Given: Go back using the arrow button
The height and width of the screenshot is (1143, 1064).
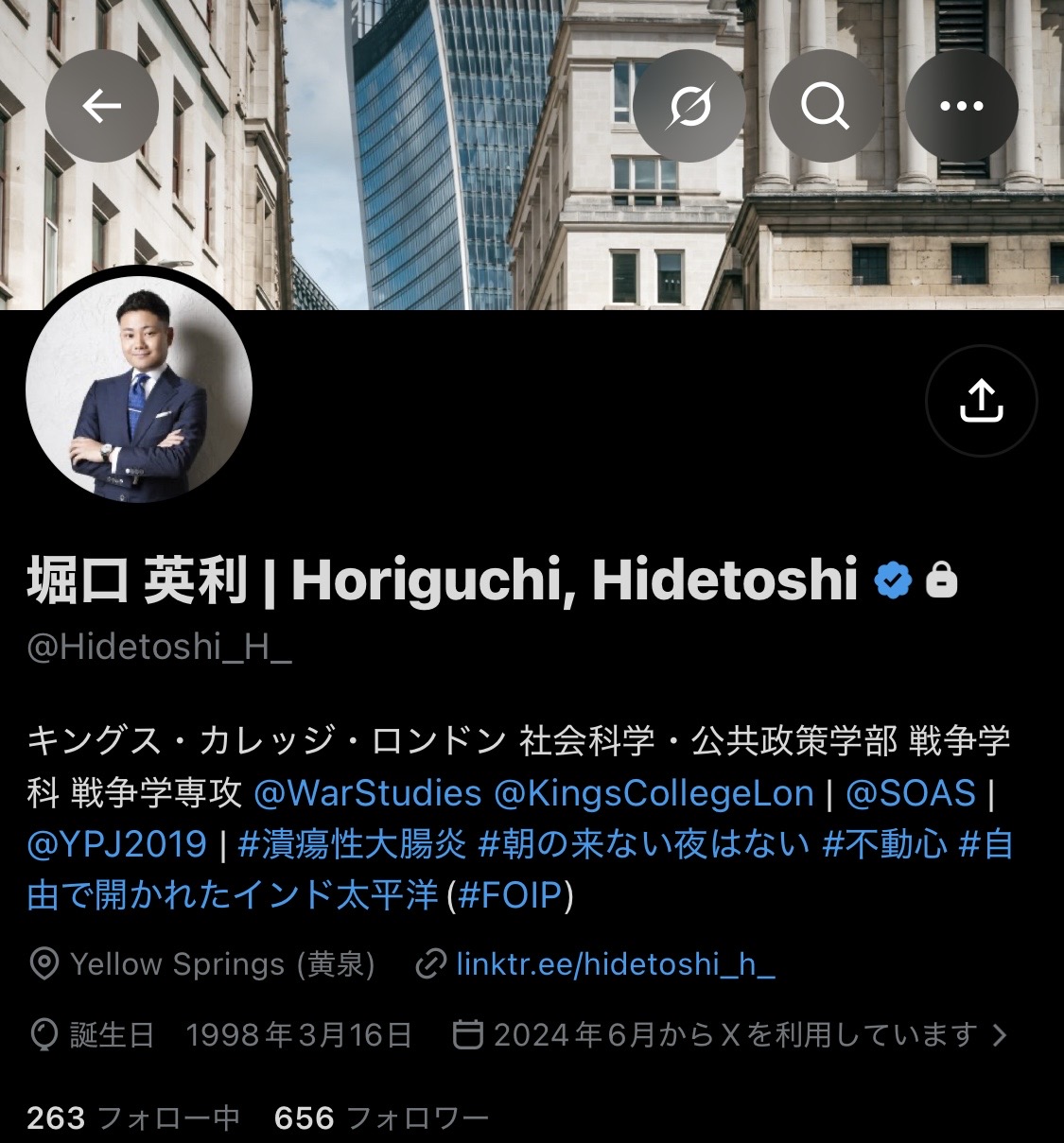Looking at the screenshot, I should click(102, 106).
